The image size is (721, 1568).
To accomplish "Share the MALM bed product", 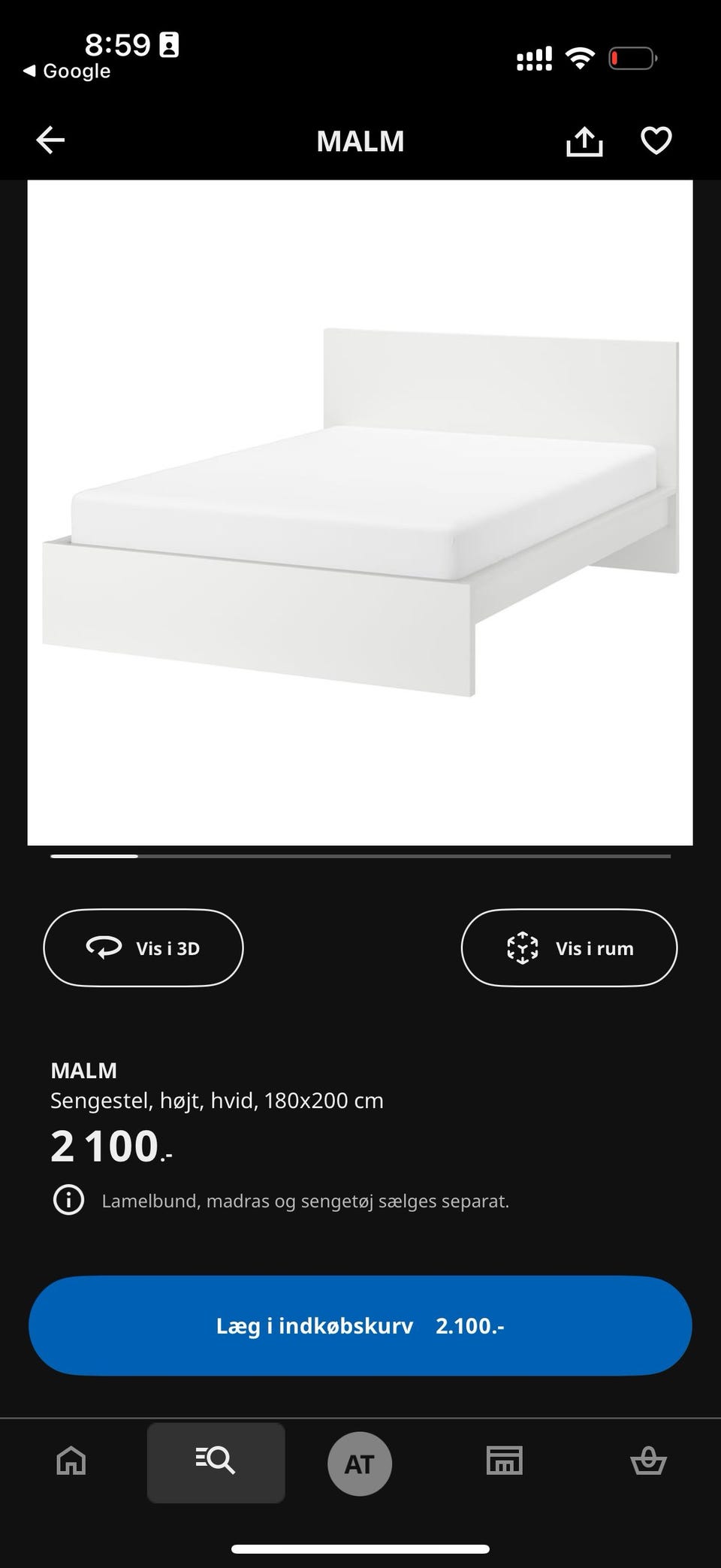I will click(x=584, y=140).
